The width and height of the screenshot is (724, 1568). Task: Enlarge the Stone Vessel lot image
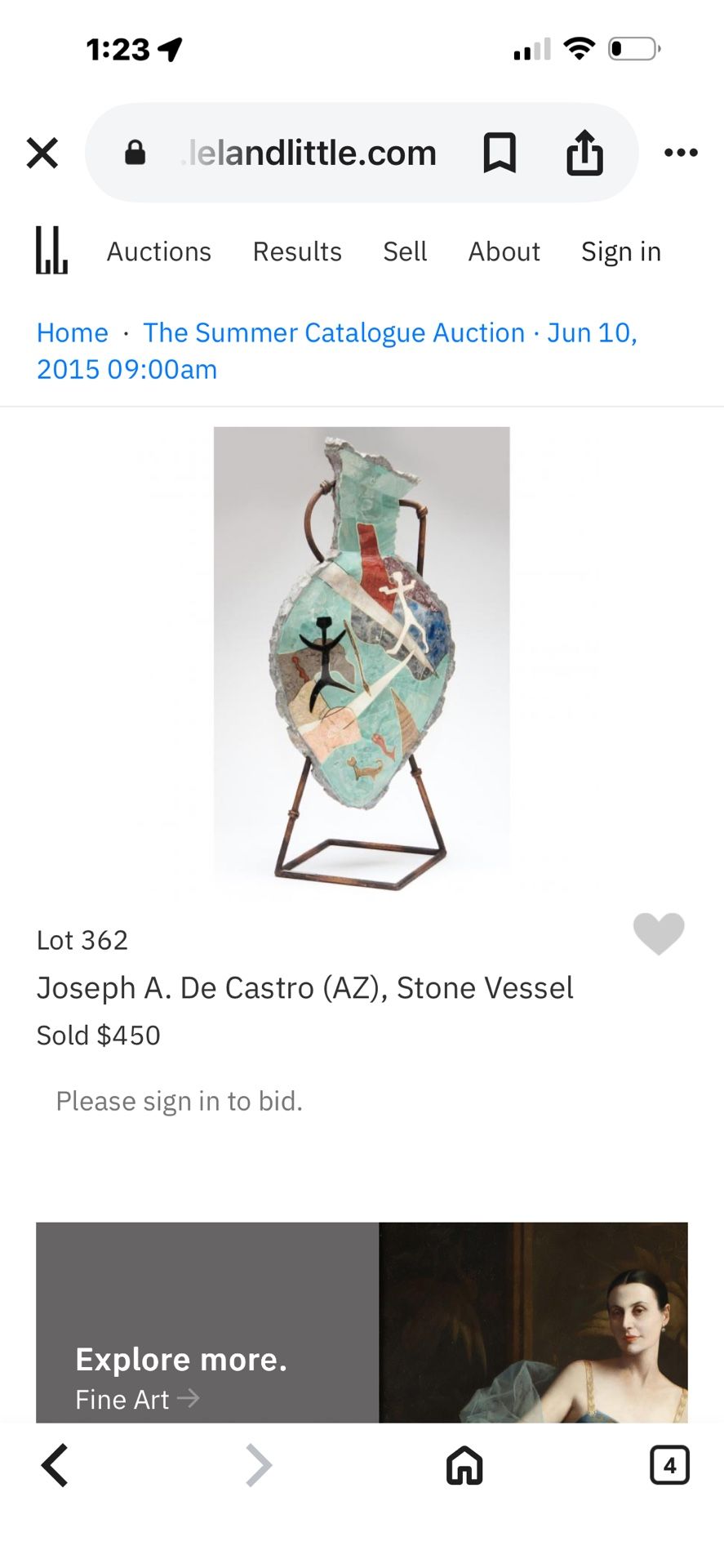[x=362, y=658]
